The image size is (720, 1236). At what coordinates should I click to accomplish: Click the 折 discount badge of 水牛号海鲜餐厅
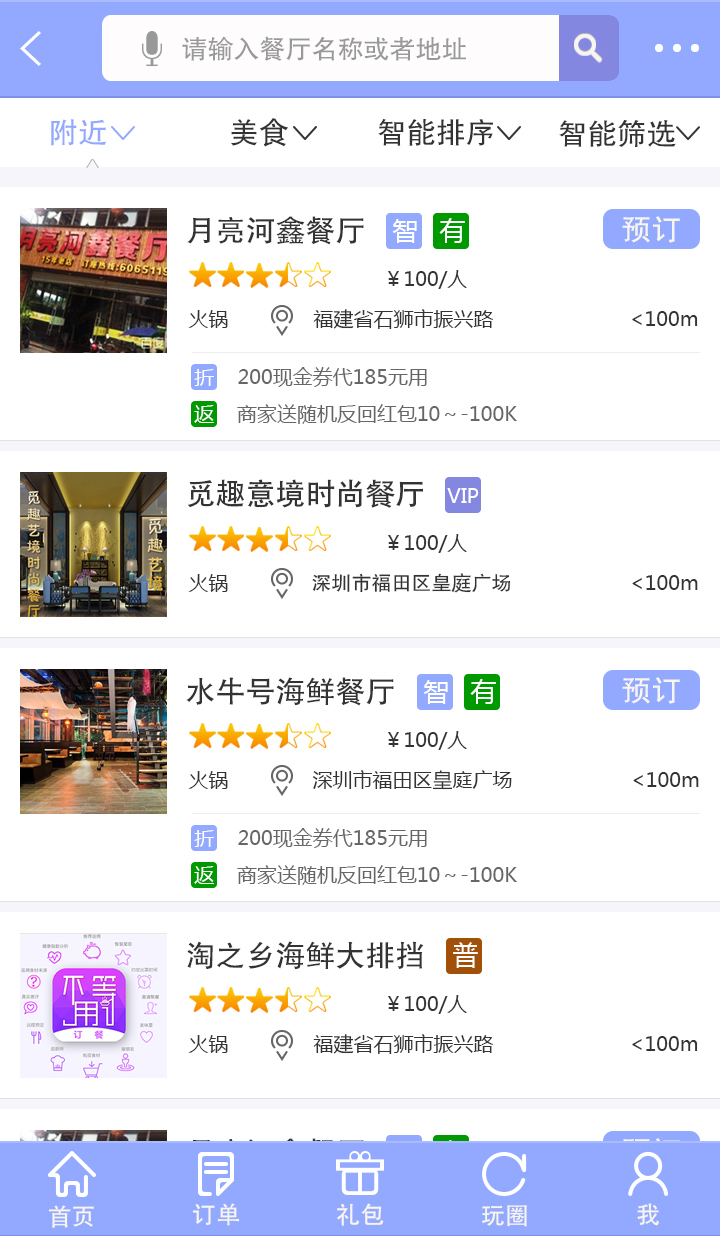[x=204, y=838]
